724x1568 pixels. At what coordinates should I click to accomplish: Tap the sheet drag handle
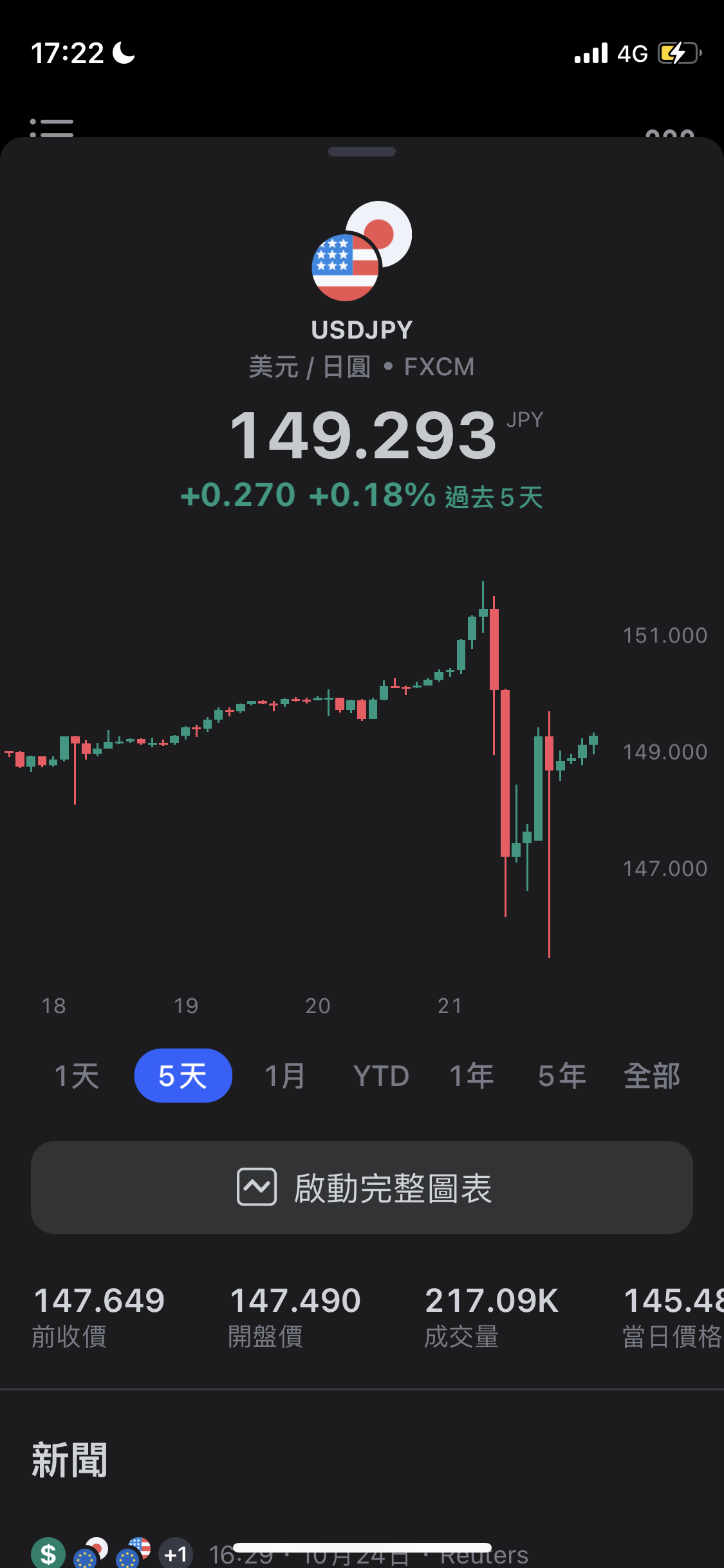[x=362, y=152]
